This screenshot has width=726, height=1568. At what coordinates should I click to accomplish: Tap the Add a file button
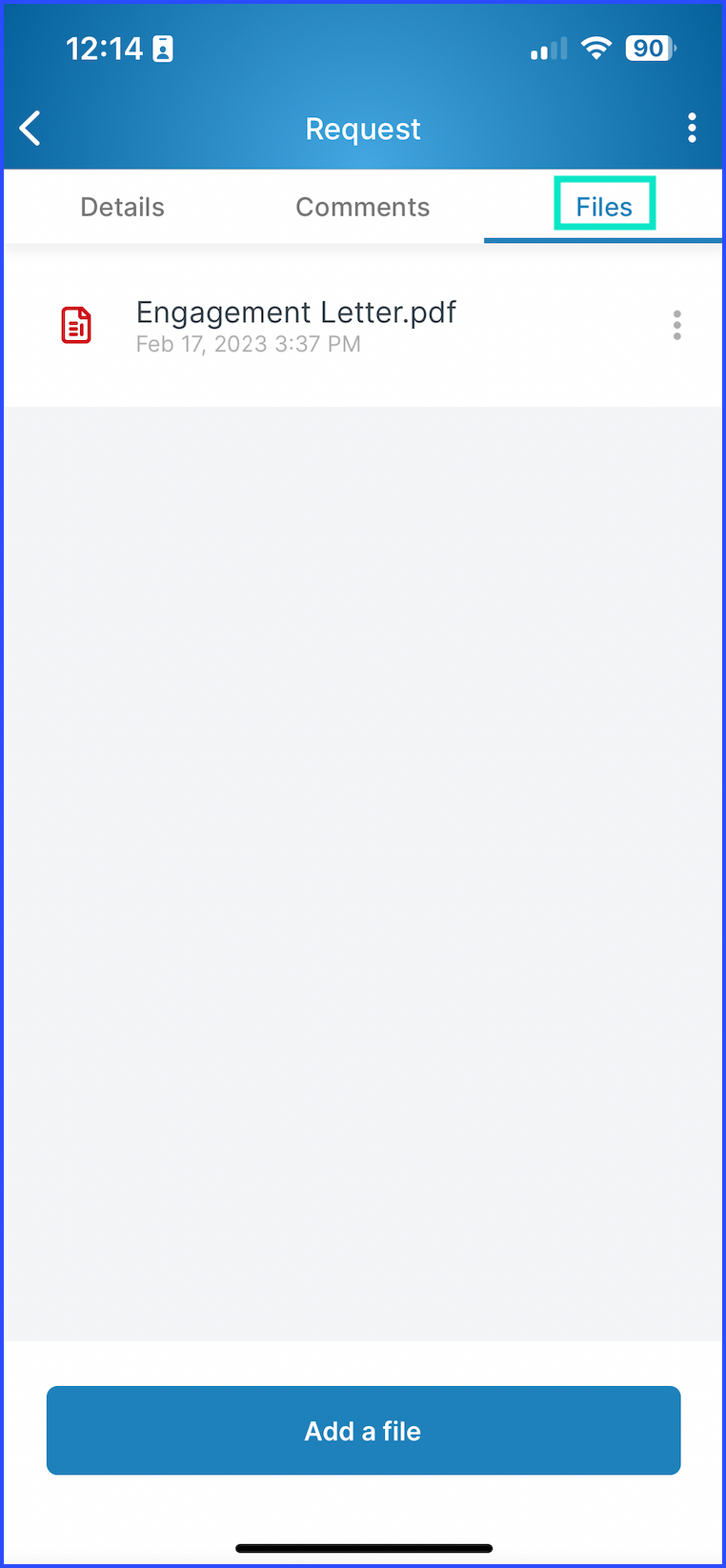click(363, 1430)
